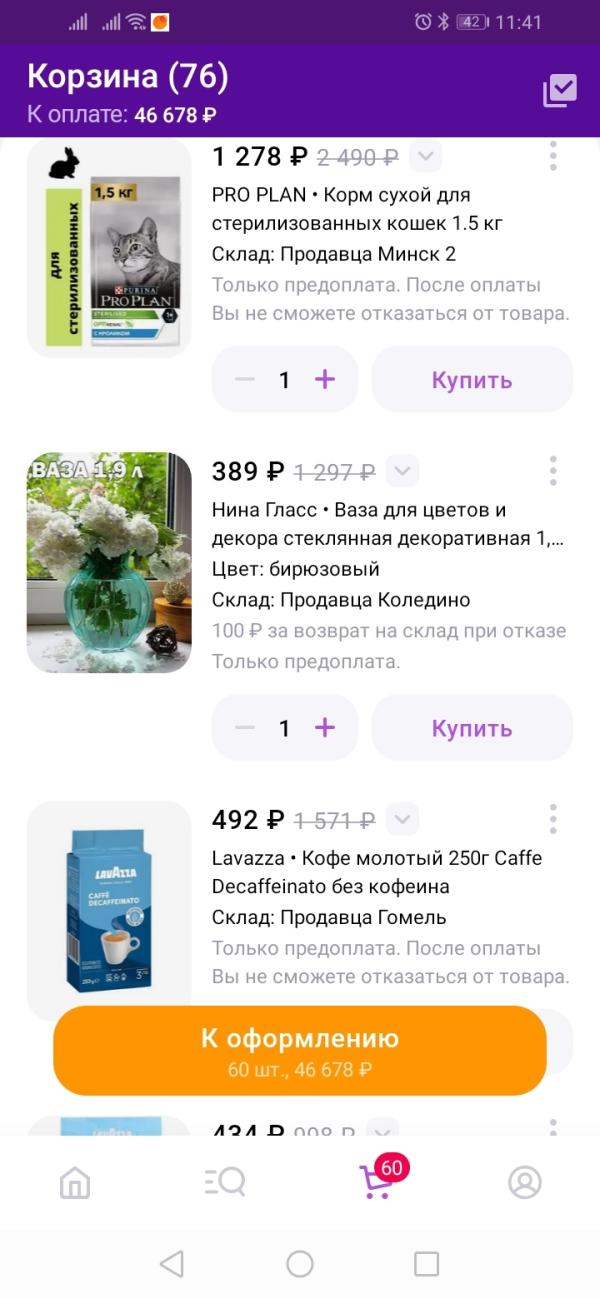Go to the home tab

(x=75, y=1183)
